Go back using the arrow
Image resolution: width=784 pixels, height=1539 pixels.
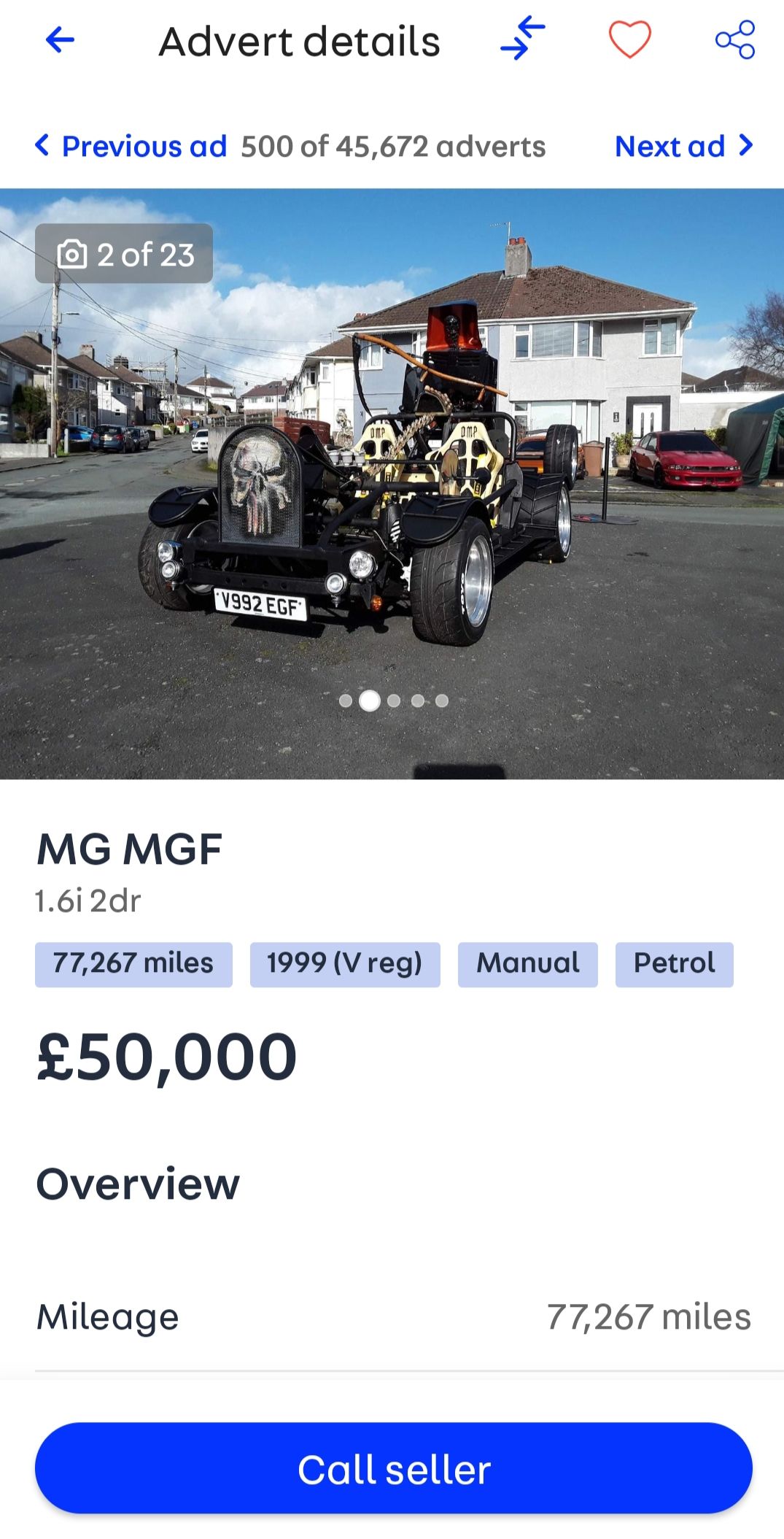click(60, 40)
